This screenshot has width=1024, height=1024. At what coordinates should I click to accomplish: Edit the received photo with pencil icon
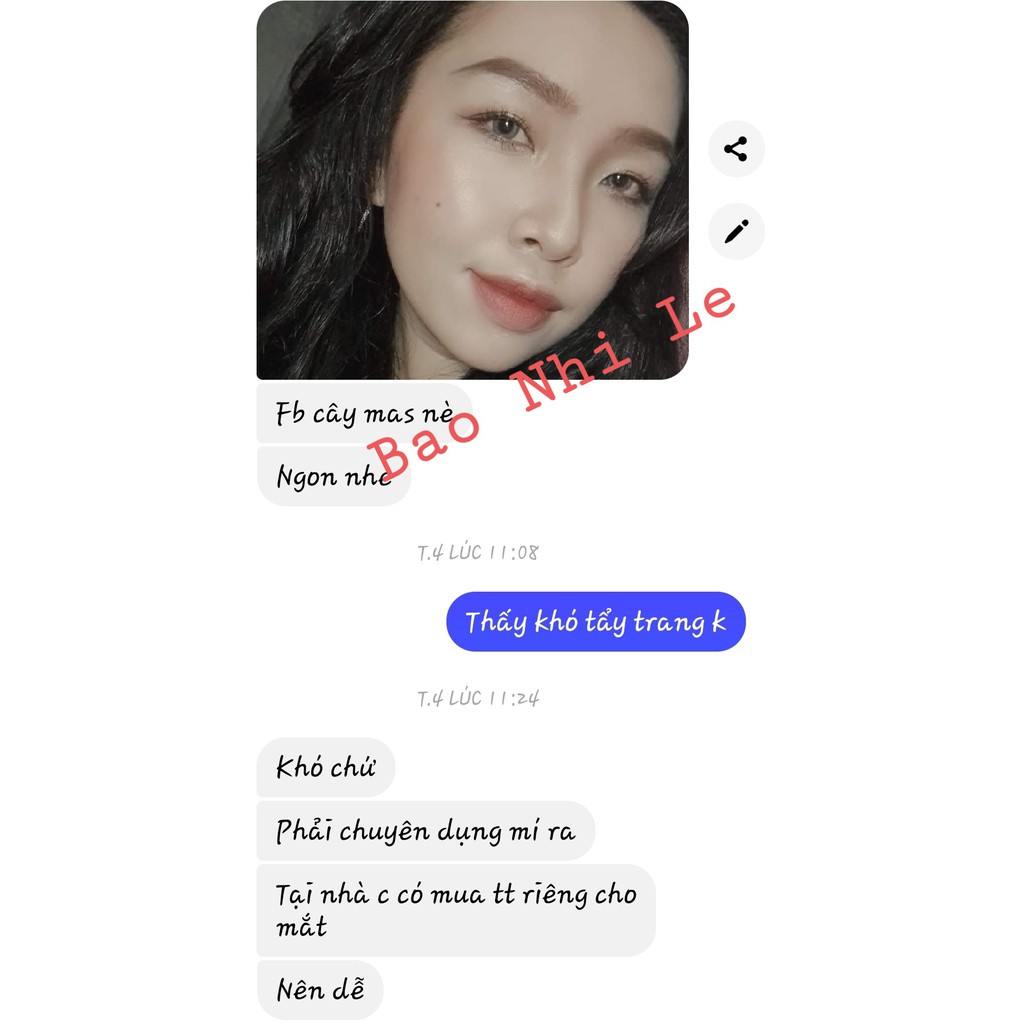pyautogui.click(x=736, y=232)
